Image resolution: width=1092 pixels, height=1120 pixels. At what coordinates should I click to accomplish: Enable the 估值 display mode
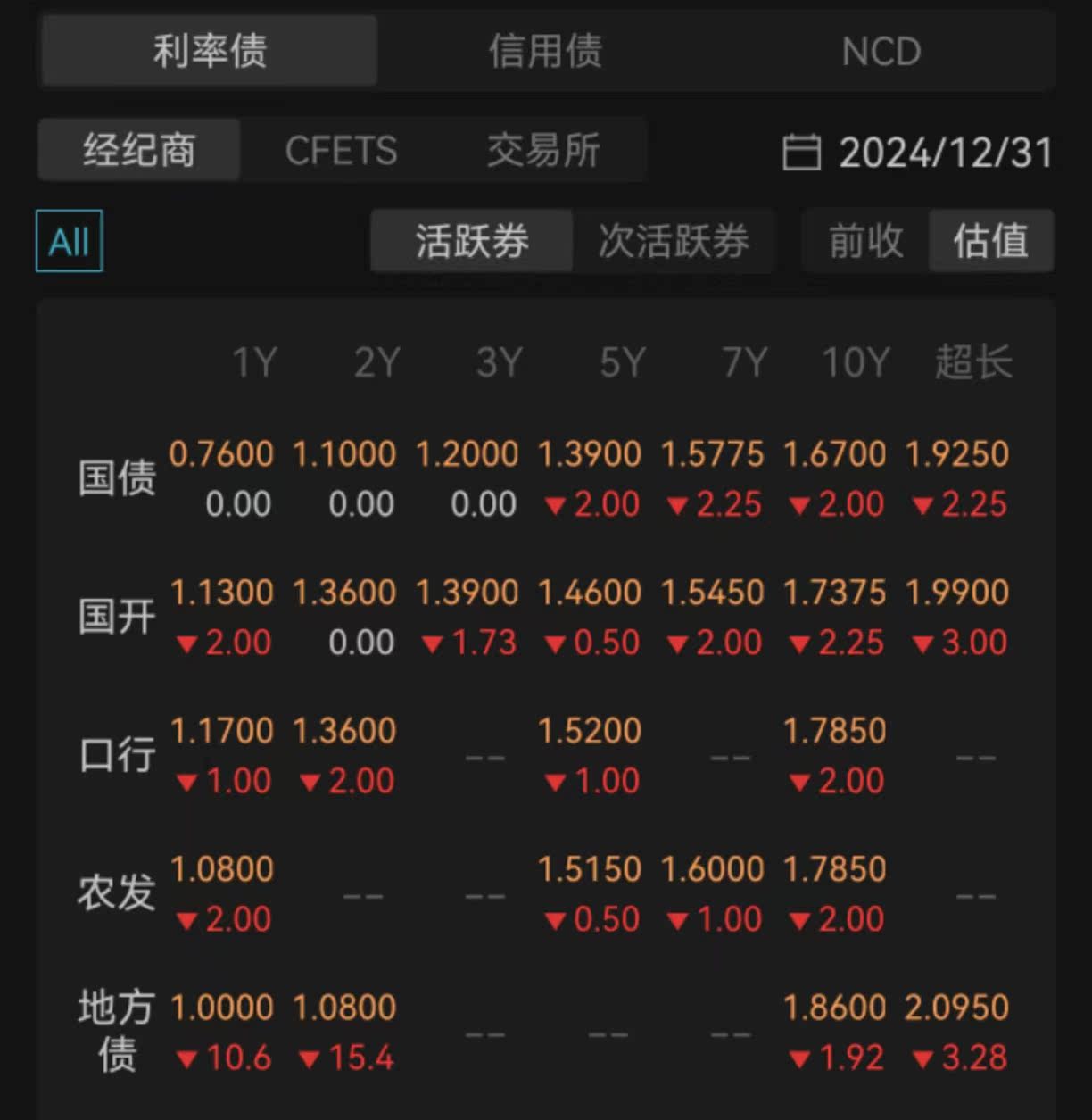pyautogui.click(x=990, y=240)
